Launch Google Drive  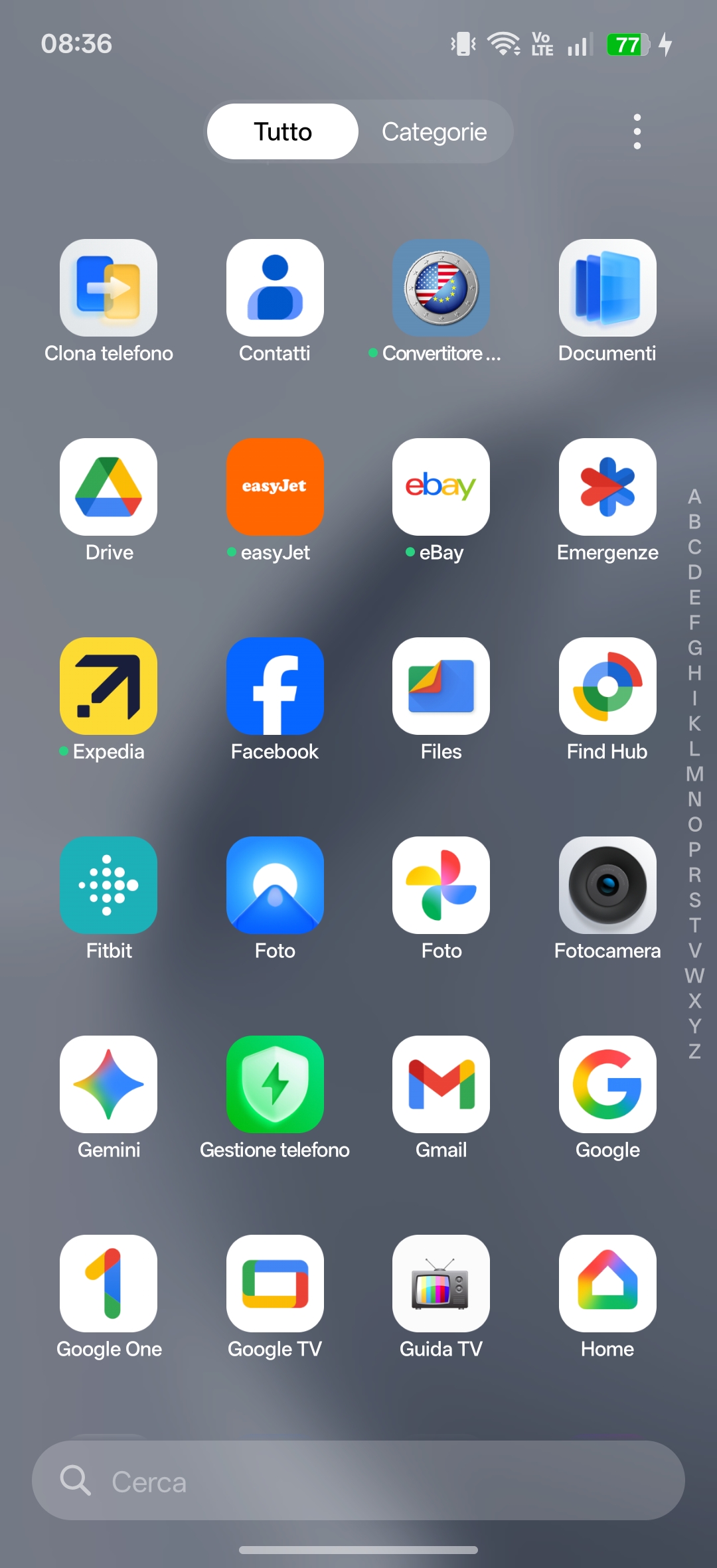(109, 487)
